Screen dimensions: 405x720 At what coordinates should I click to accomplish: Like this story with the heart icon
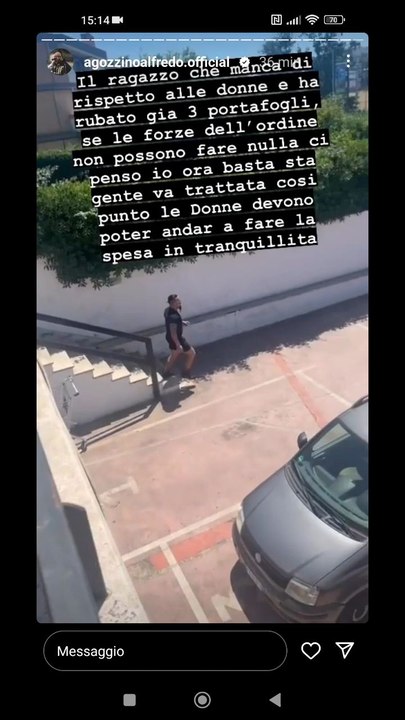click(311, 651)
